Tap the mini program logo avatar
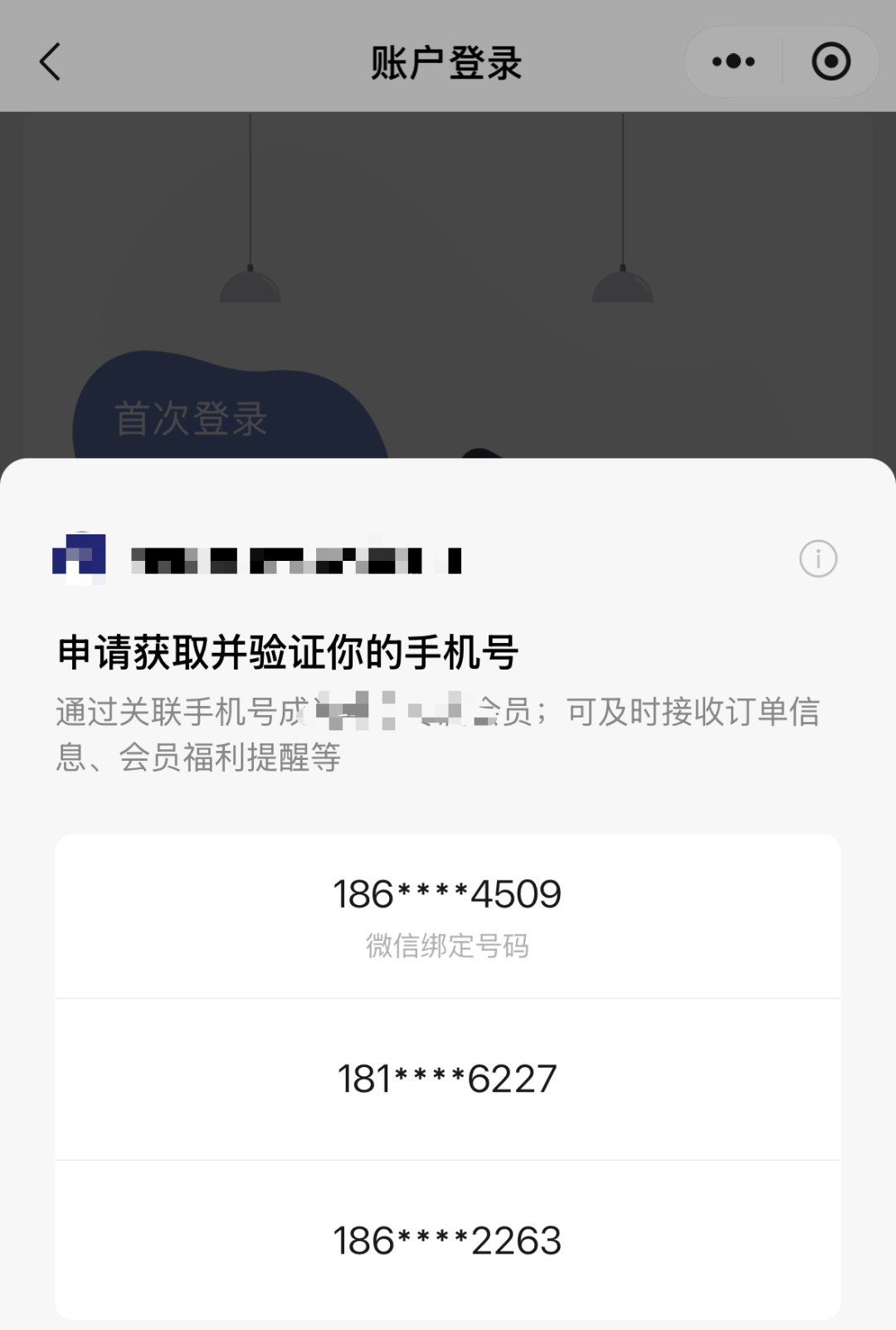The width and height of the screenshot is (896, 1330). coord(80,558)
